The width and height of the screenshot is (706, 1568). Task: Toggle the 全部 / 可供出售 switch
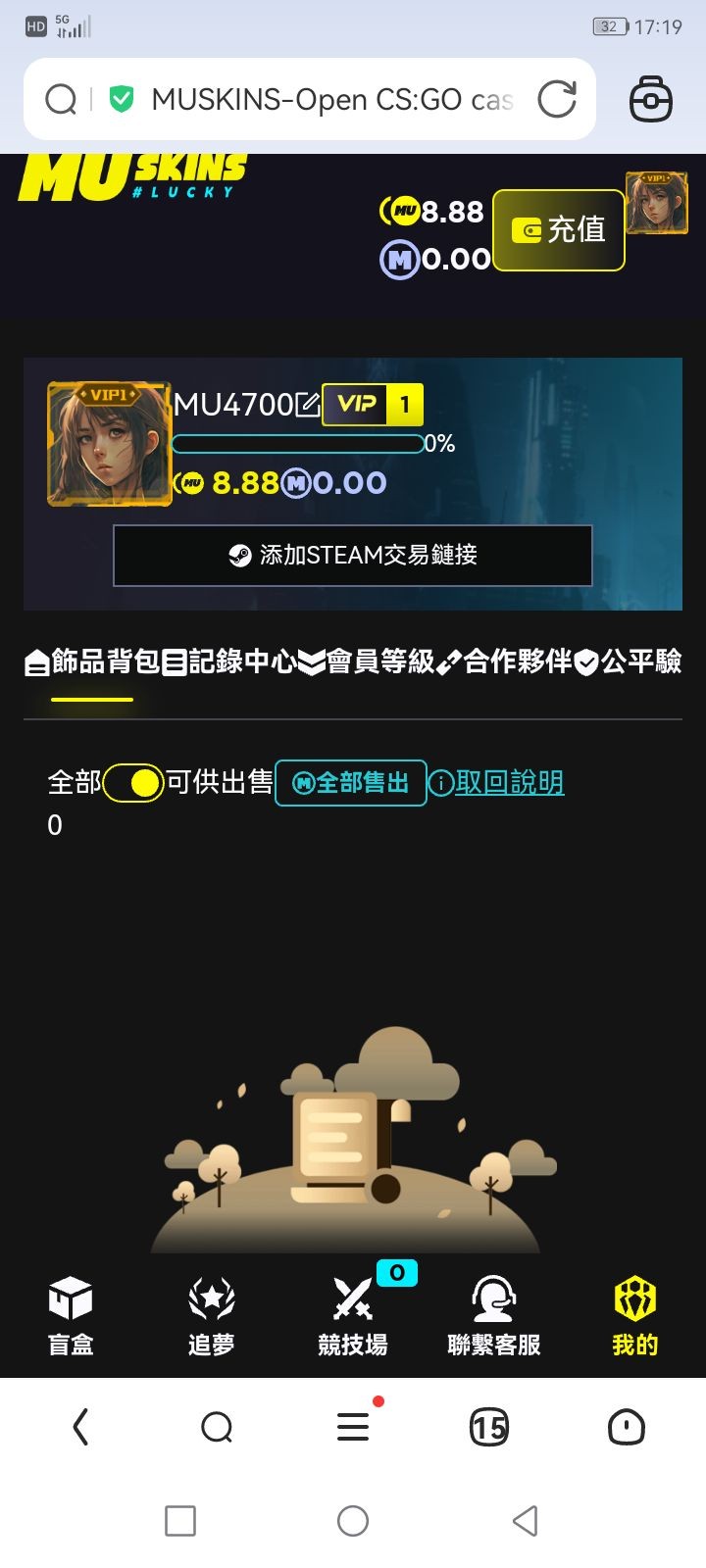point(133,782)
